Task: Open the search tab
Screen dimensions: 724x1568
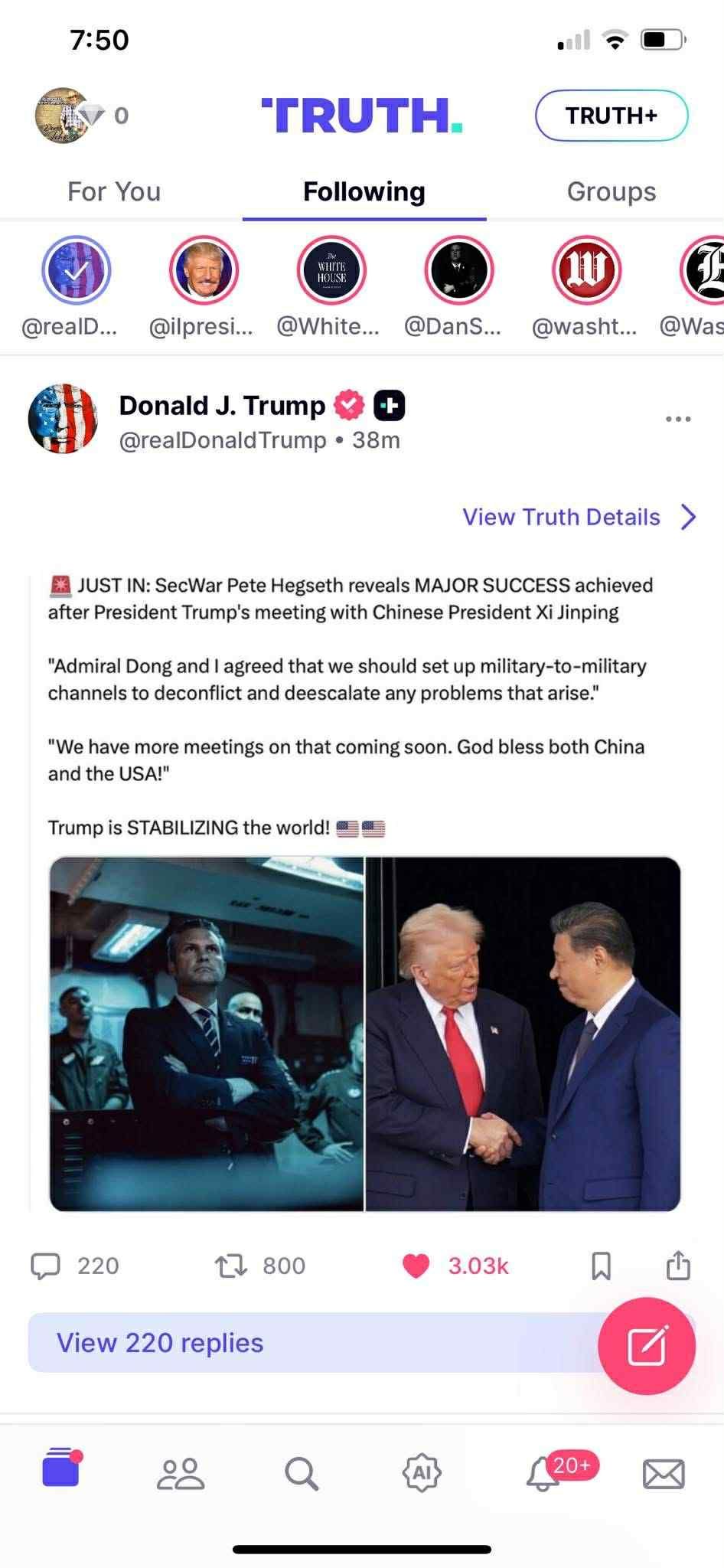Action: [301, 1473]
